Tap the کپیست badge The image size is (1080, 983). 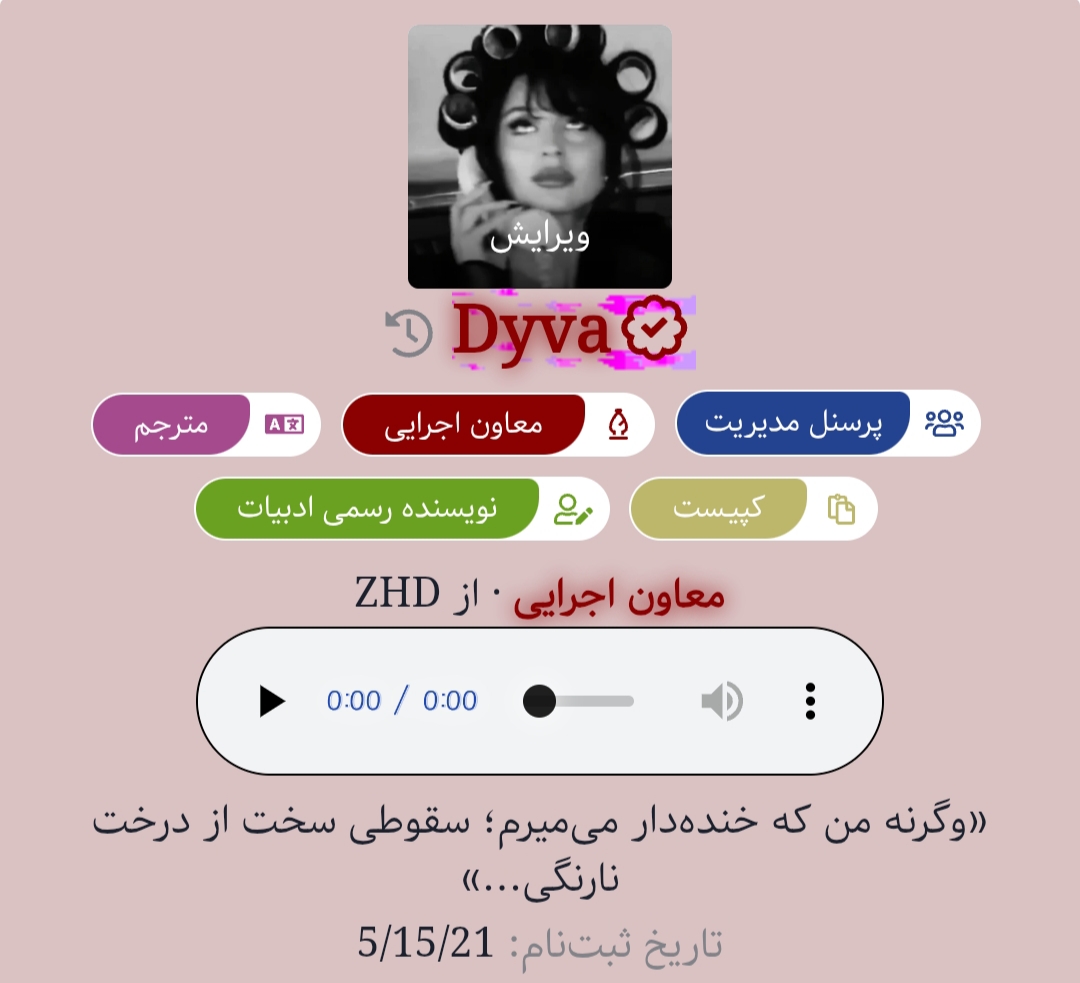(x=753, y=508)
